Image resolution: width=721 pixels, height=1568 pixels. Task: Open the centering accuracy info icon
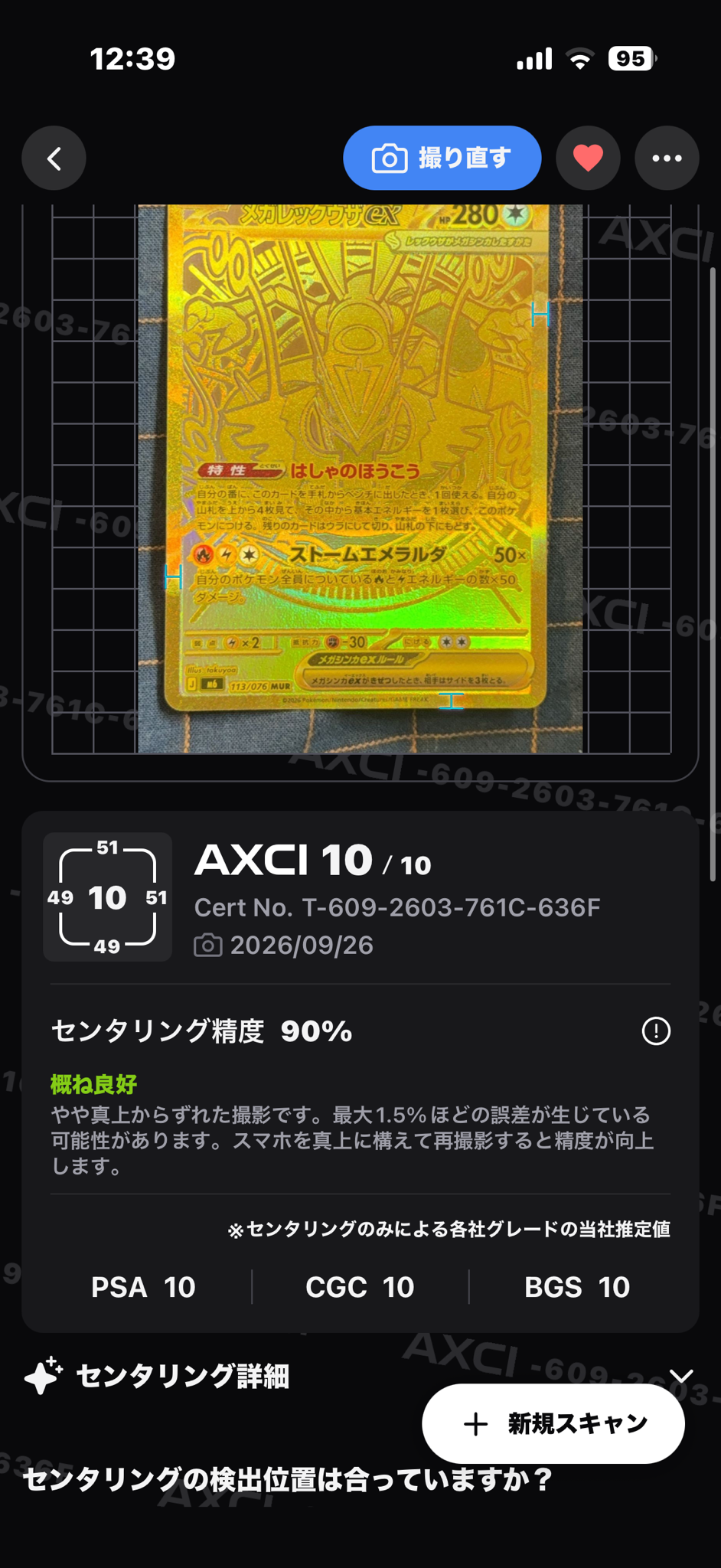coord(656,1031)
